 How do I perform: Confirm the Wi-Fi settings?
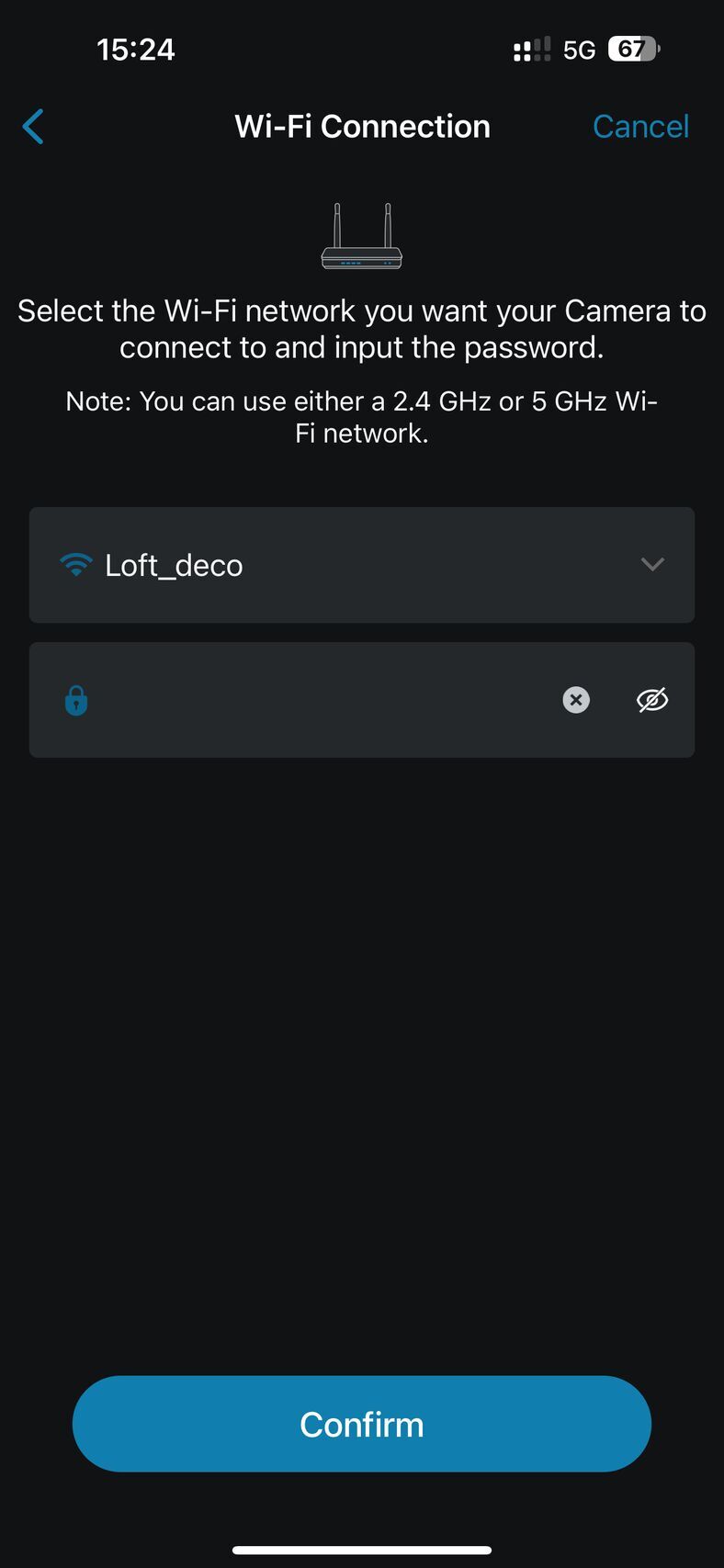[362, 1424]
